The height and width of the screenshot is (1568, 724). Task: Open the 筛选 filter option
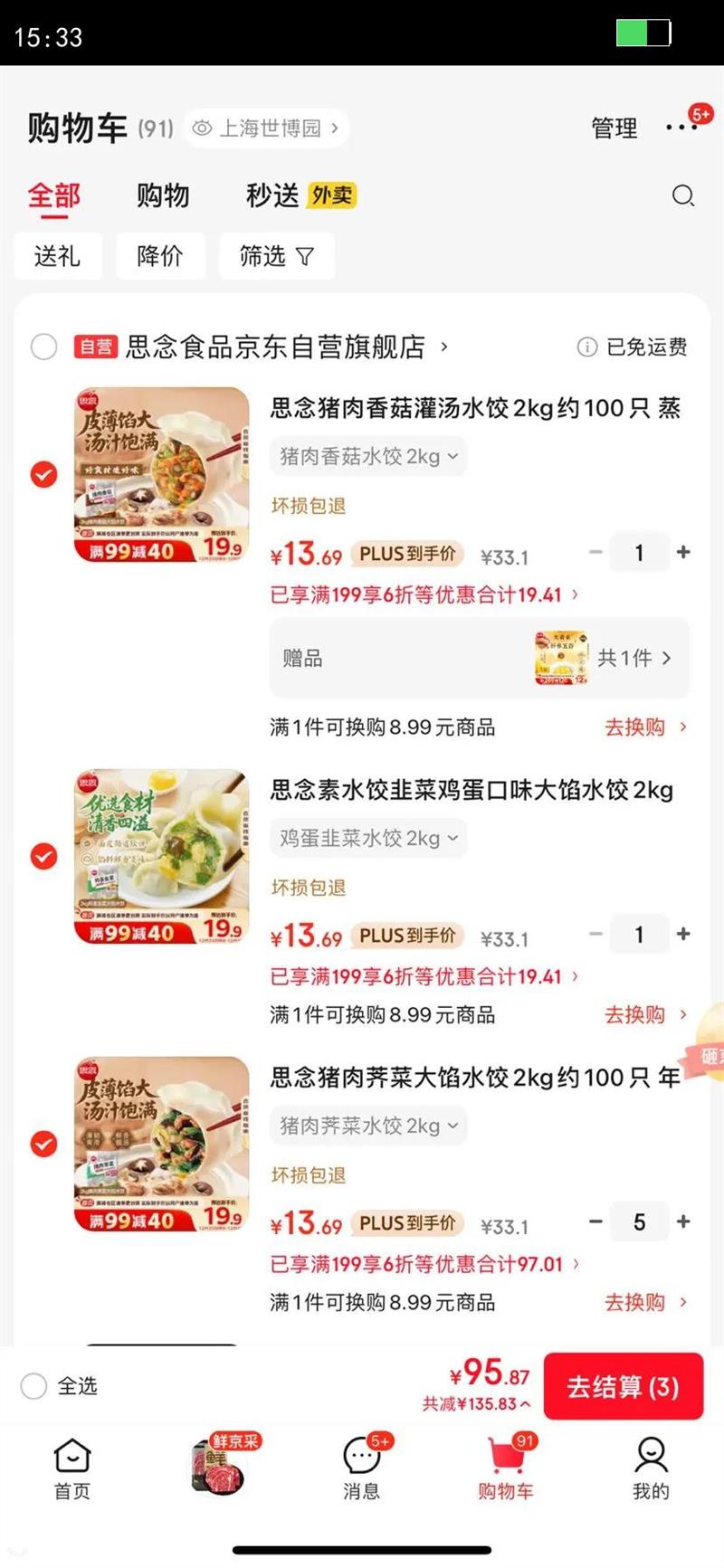coord(276,256)
